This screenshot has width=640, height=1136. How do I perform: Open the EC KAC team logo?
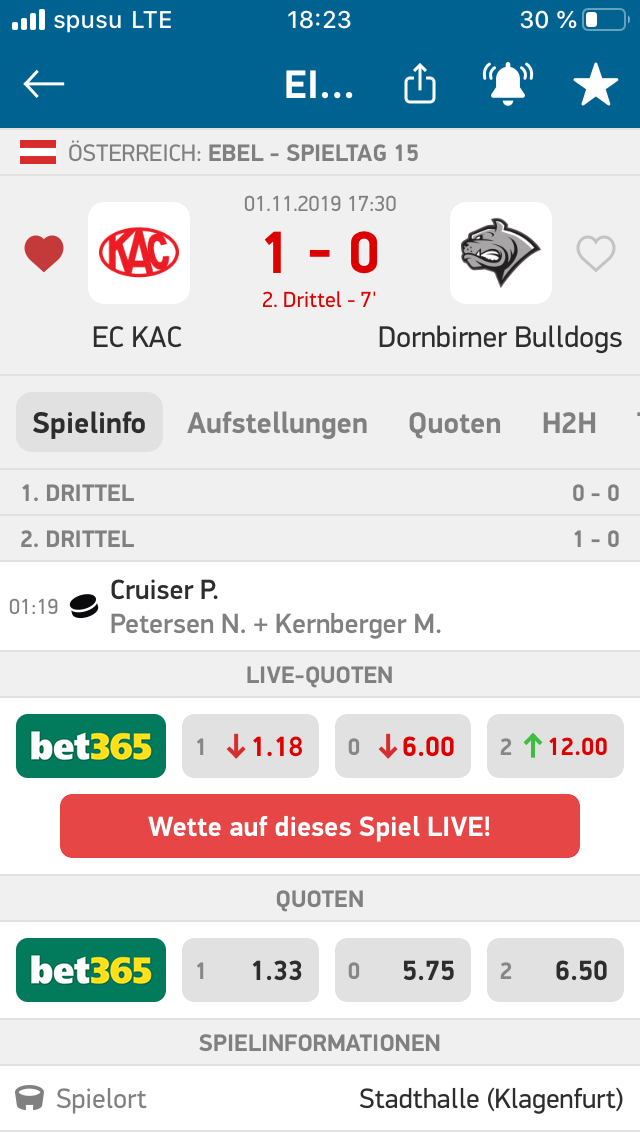pos(139,253)
